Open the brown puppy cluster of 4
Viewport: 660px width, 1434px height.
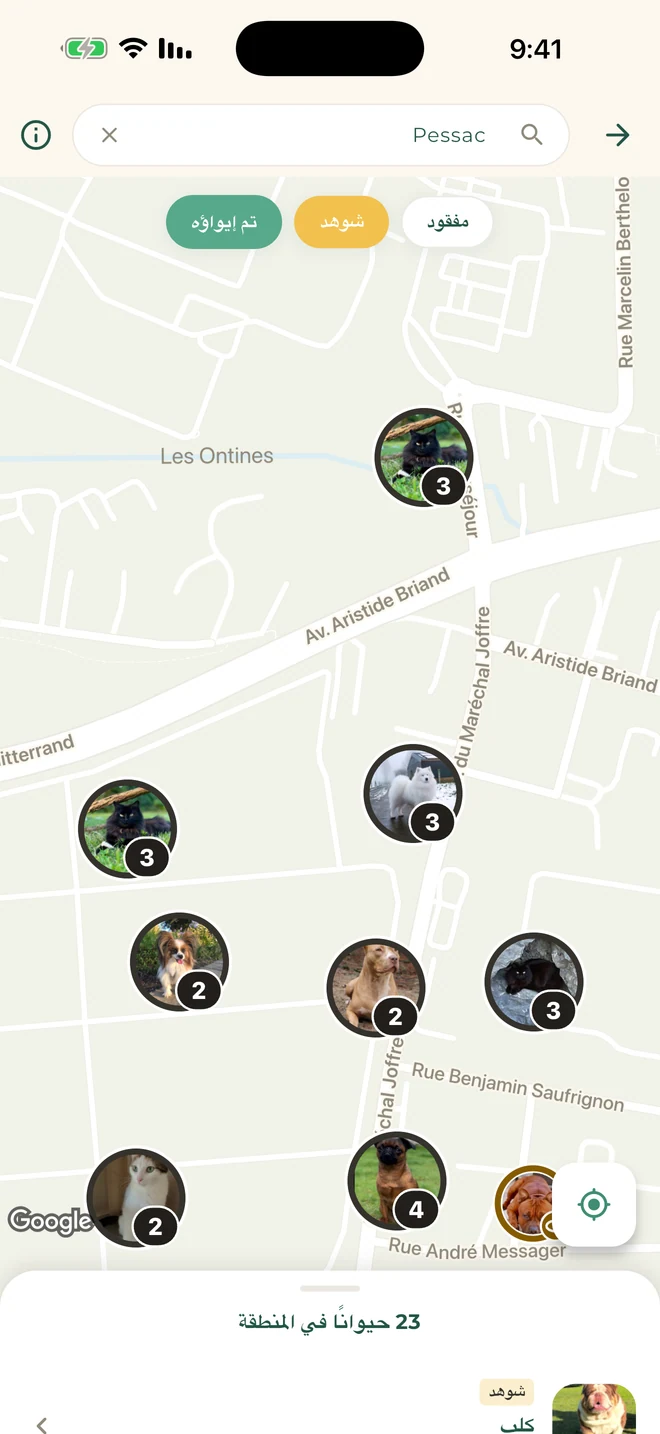click(398, 1181)
